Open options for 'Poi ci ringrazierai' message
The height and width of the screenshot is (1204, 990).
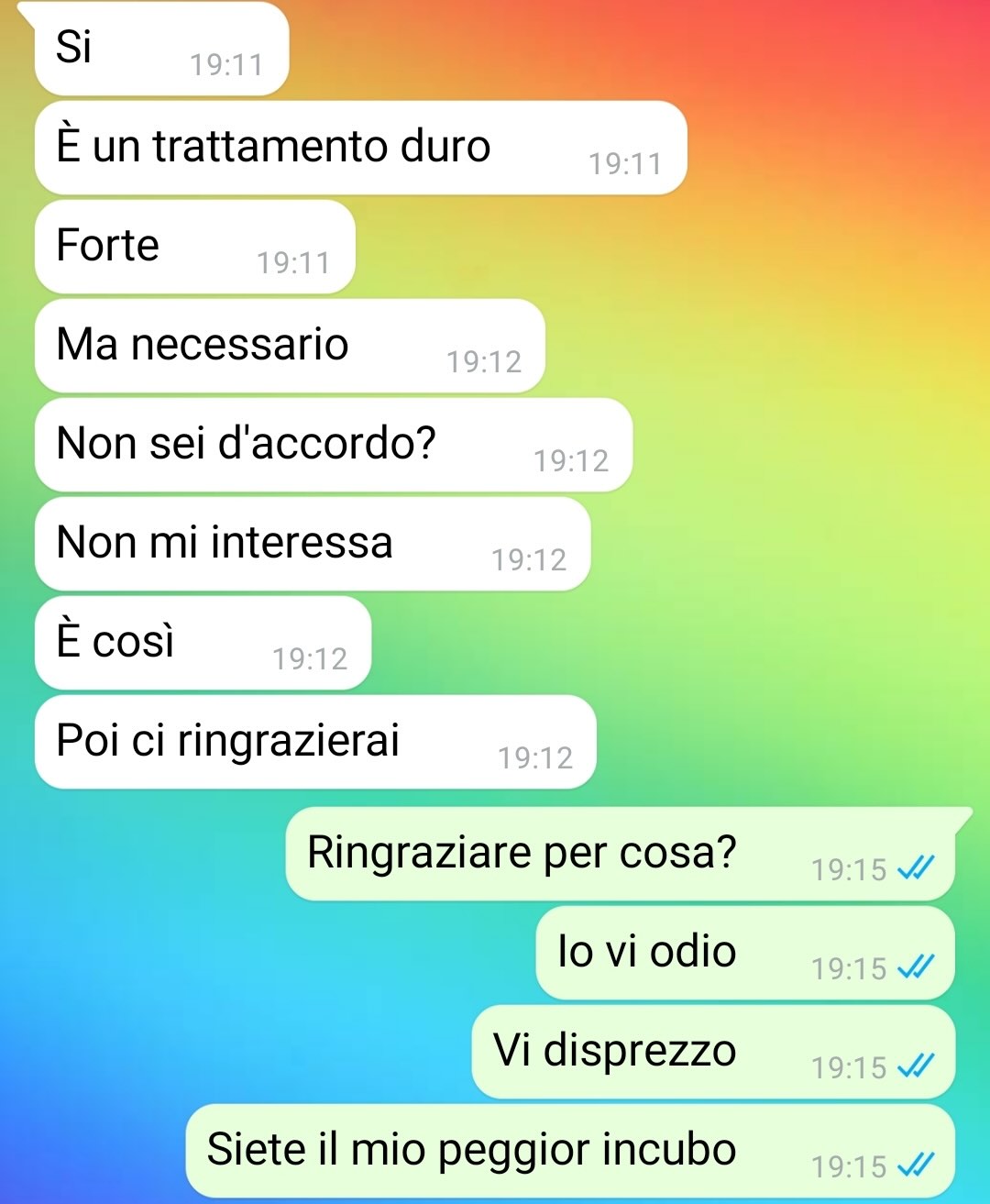[x=314, y=742]
